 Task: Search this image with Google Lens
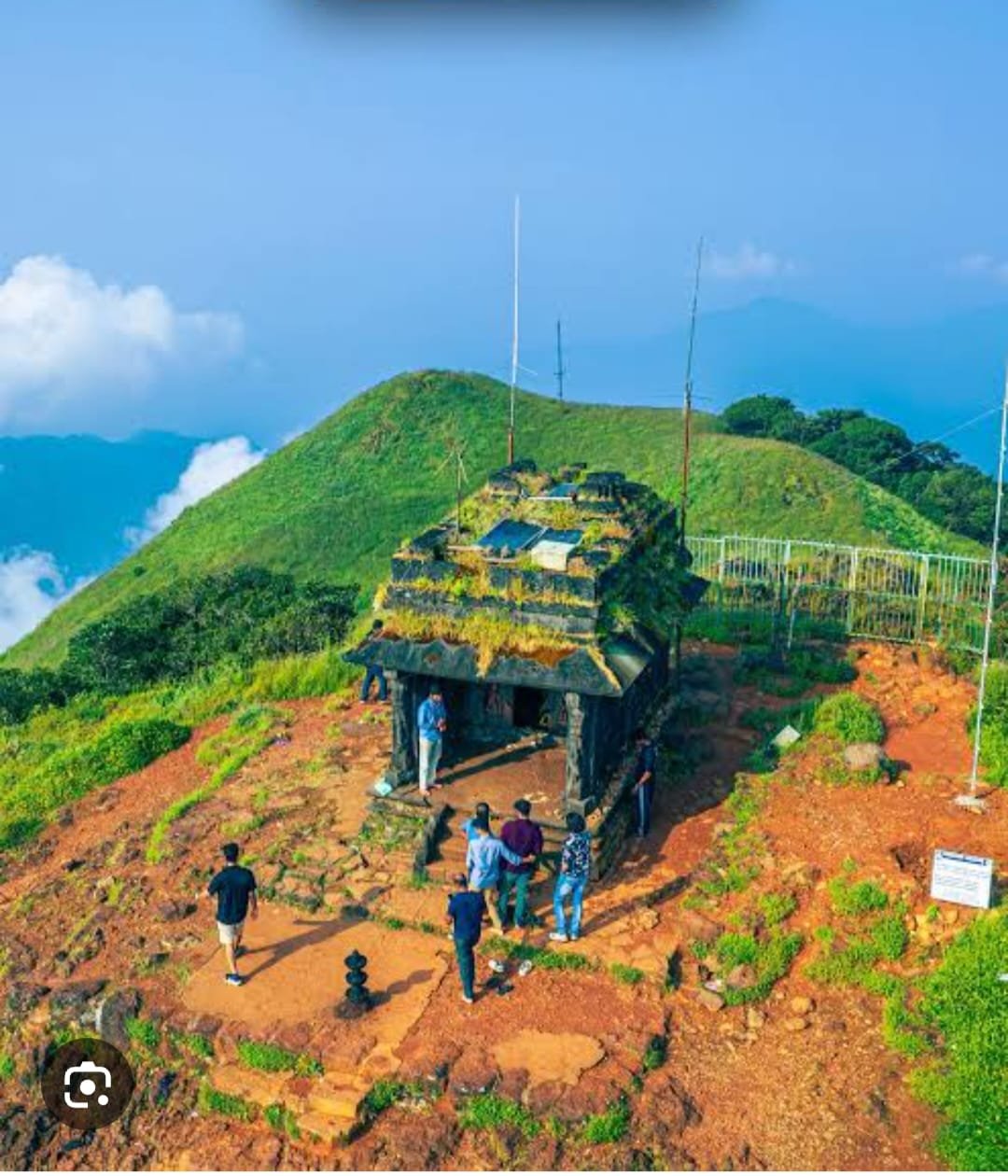click(x=87, y=1084)
